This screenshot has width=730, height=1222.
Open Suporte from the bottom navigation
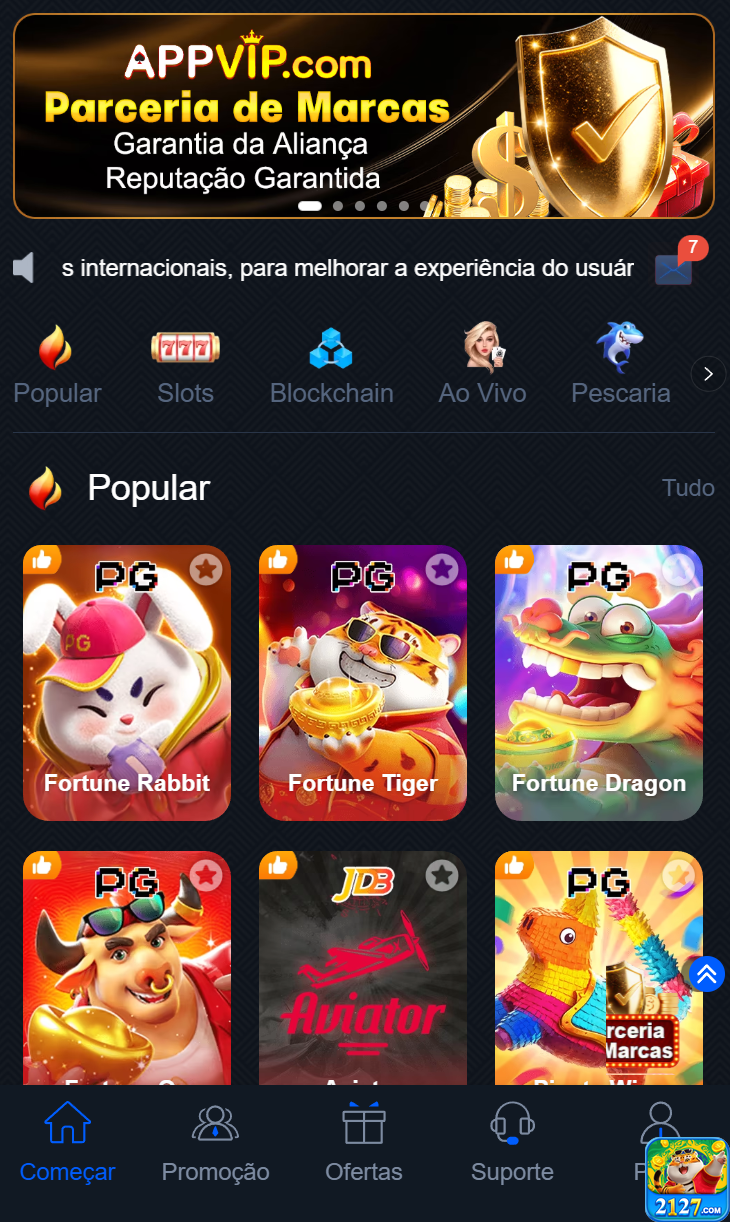coord(511,1140)
